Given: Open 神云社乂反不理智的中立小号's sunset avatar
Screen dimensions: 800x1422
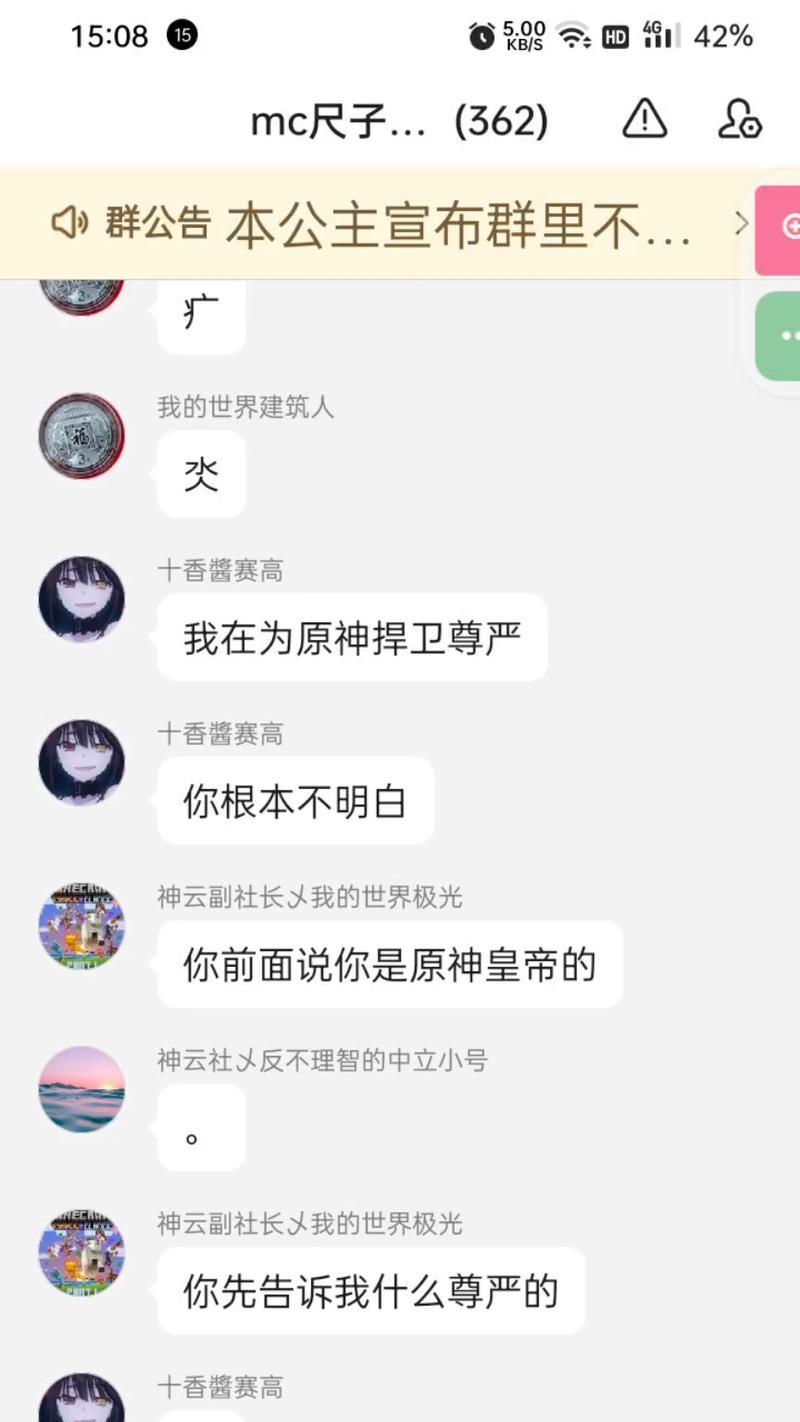Looking at the screenshot, I should (82, 1089).
